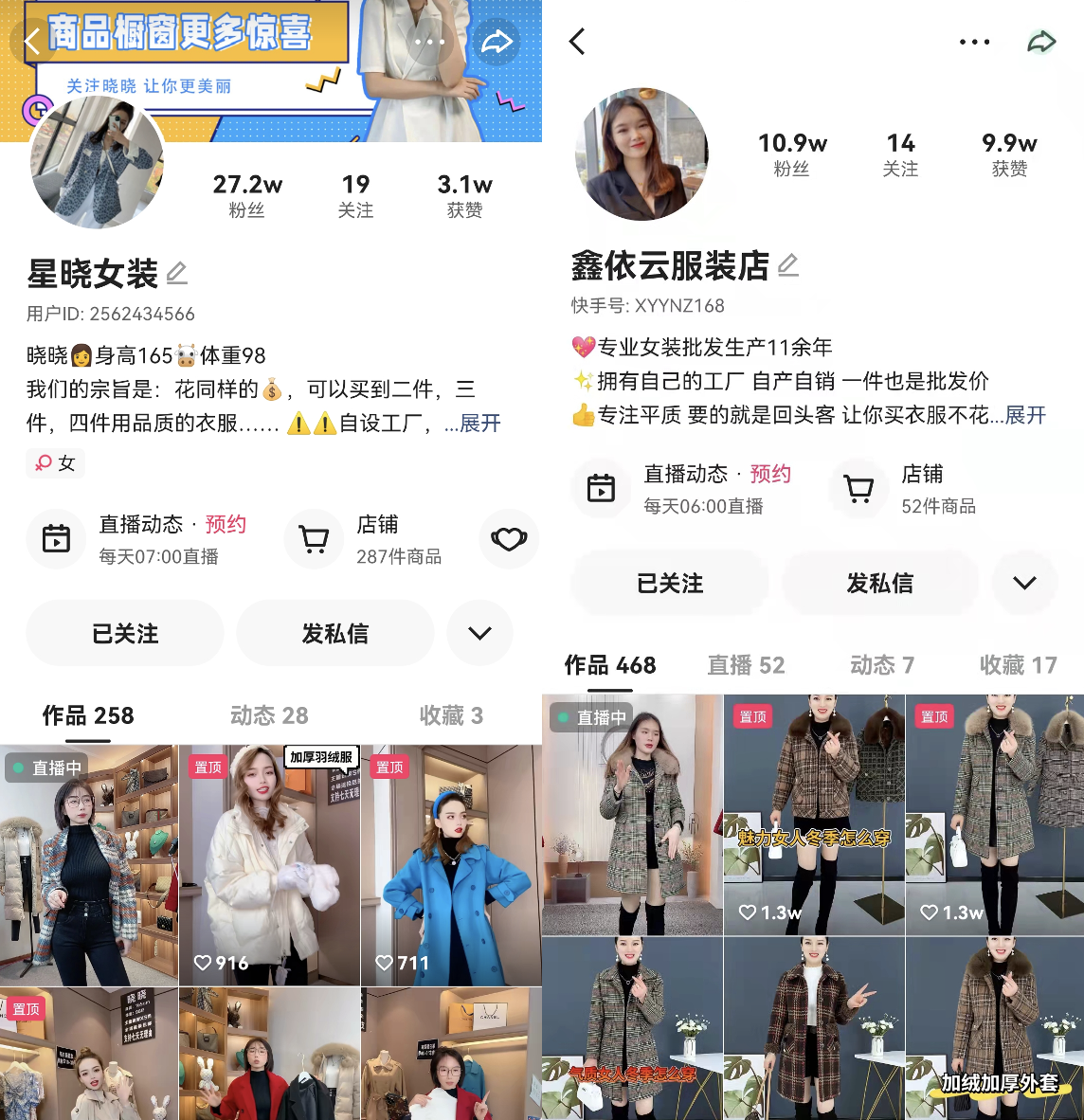The width and height of the screenshot is (1084, 1120).
Task: Expand 星晓女装 bio with 展开
Action: tap(479, 423)
